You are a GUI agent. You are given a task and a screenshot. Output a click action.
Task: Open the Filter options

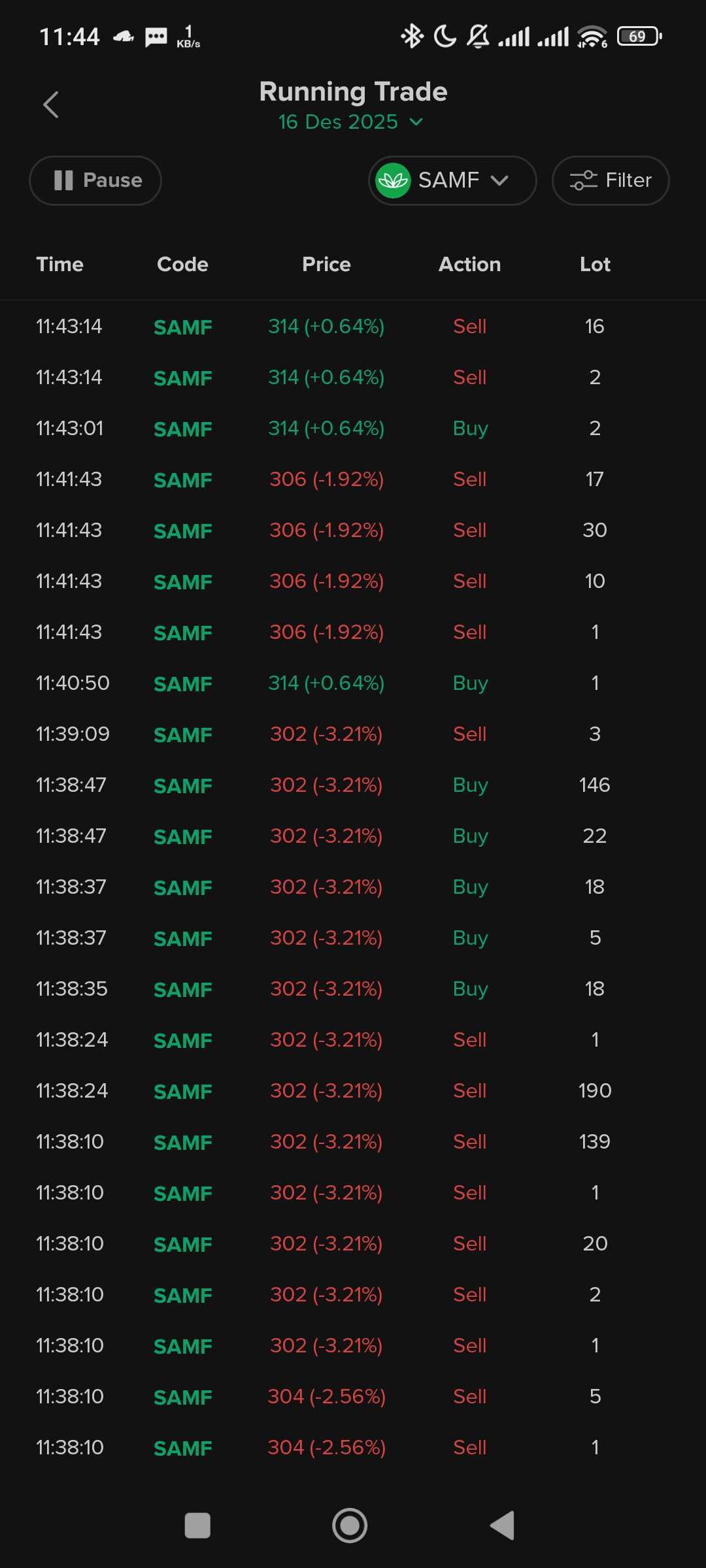tap(610, 180)
